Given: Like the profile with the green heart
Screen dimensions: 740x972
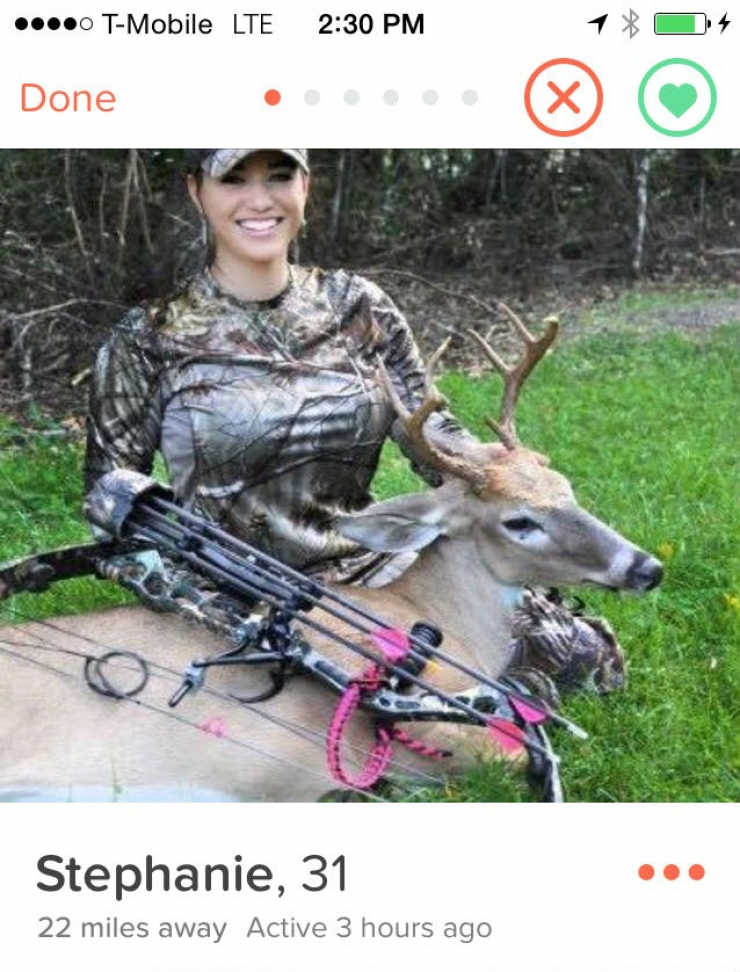Looking at the screenshot, I should click(677, 97).
